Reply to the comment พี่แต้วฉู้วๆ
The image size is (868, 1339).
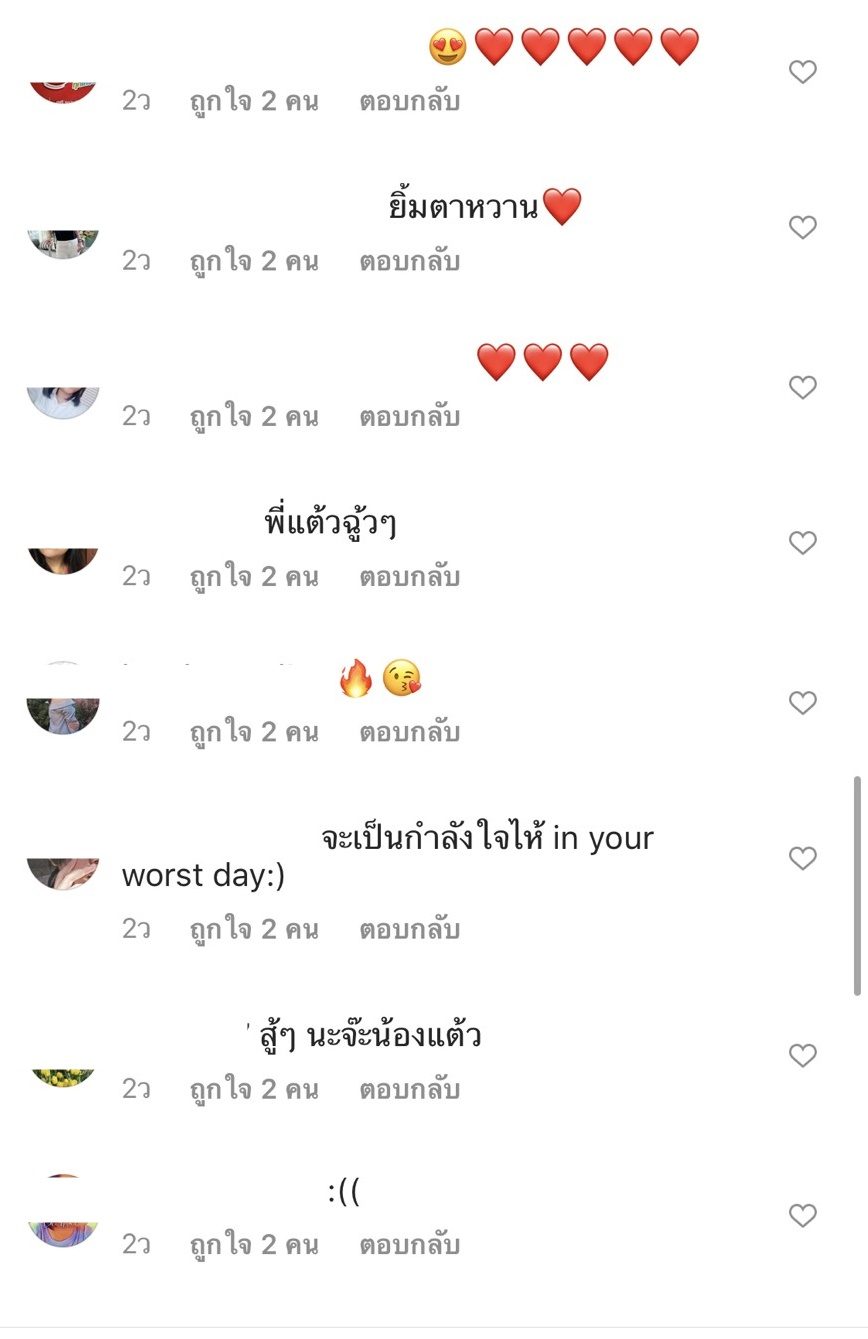[x=409, y=577]
